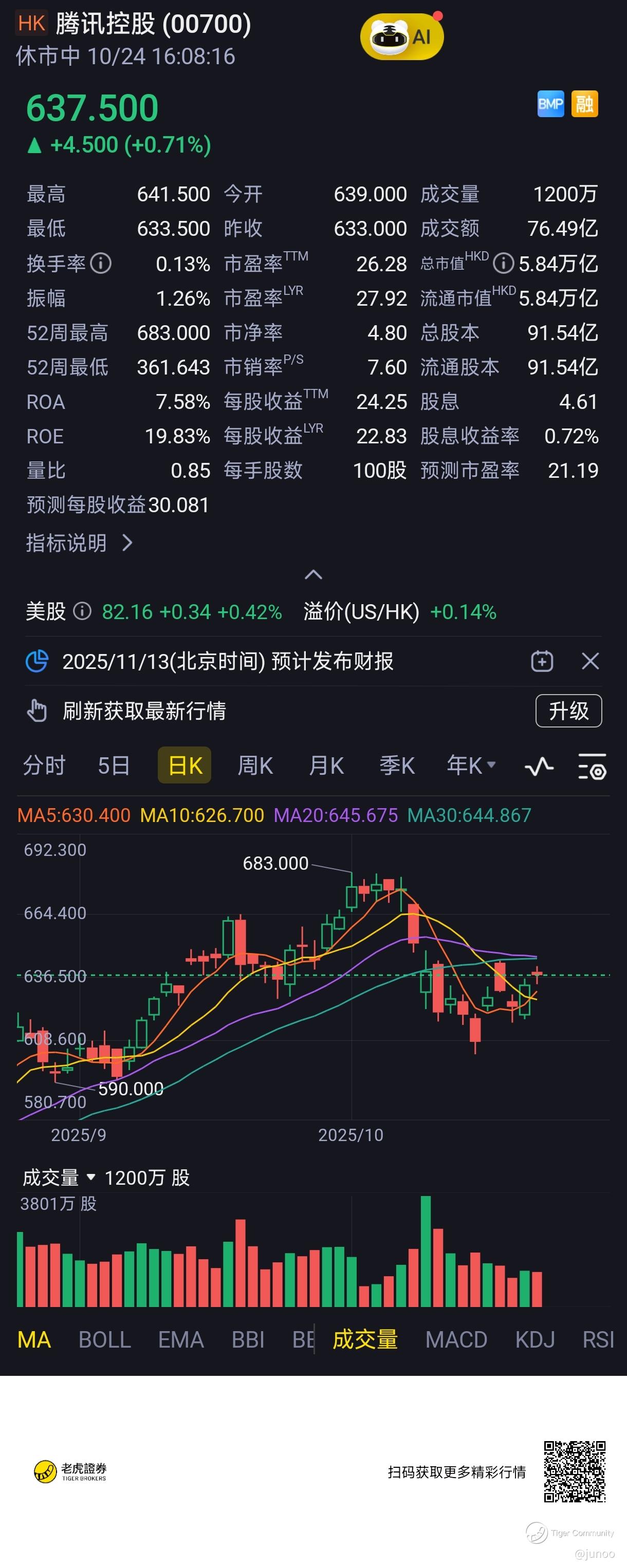The image size is (627, 1568).
Task: Switch main indicator to EMA
Action: (181, 1340)
